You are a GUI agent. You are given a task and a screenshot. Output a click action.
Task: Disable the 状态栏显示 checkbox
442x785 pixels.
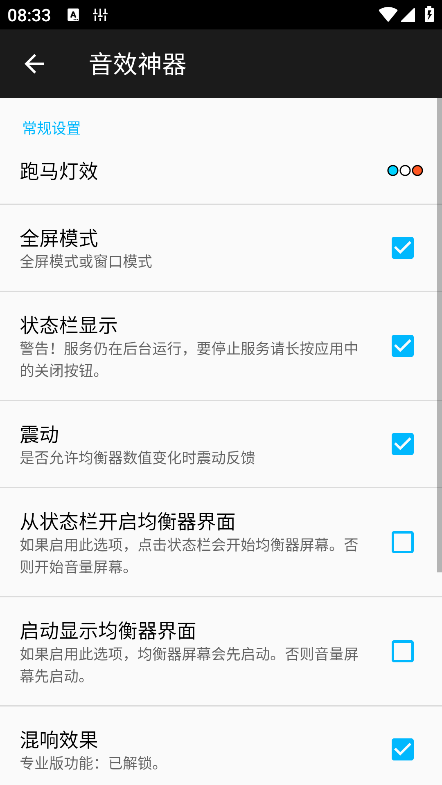[x=402, y=346]
